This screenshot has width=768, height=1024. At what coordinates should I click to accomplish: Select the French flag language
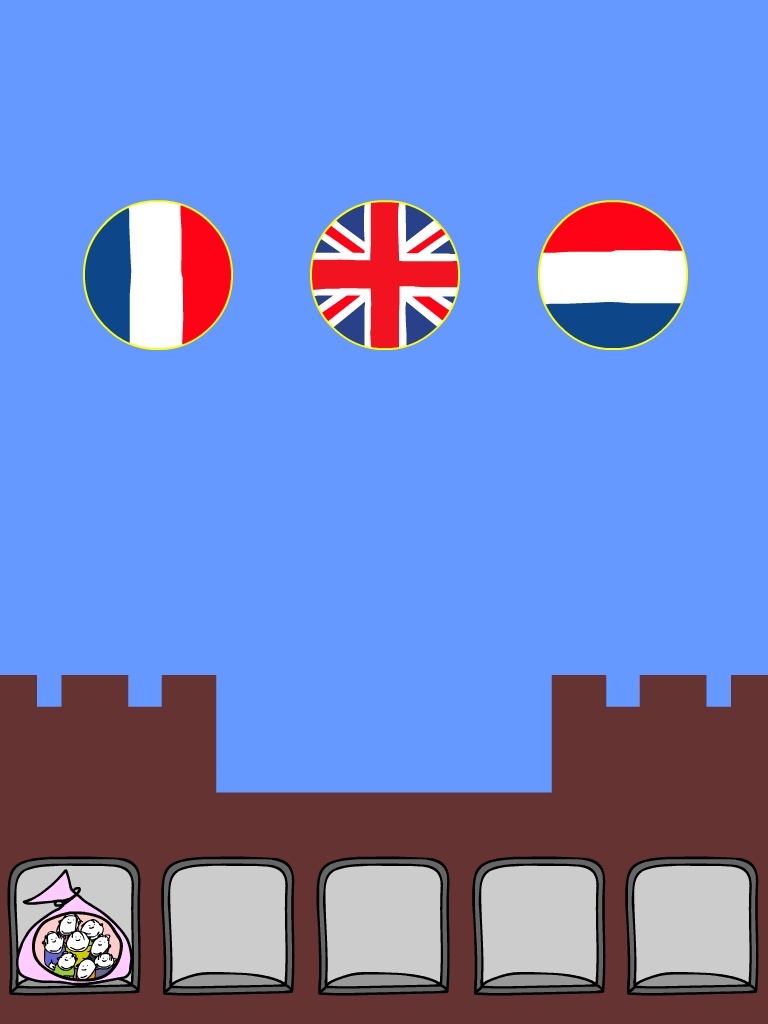tap(158, 275)
